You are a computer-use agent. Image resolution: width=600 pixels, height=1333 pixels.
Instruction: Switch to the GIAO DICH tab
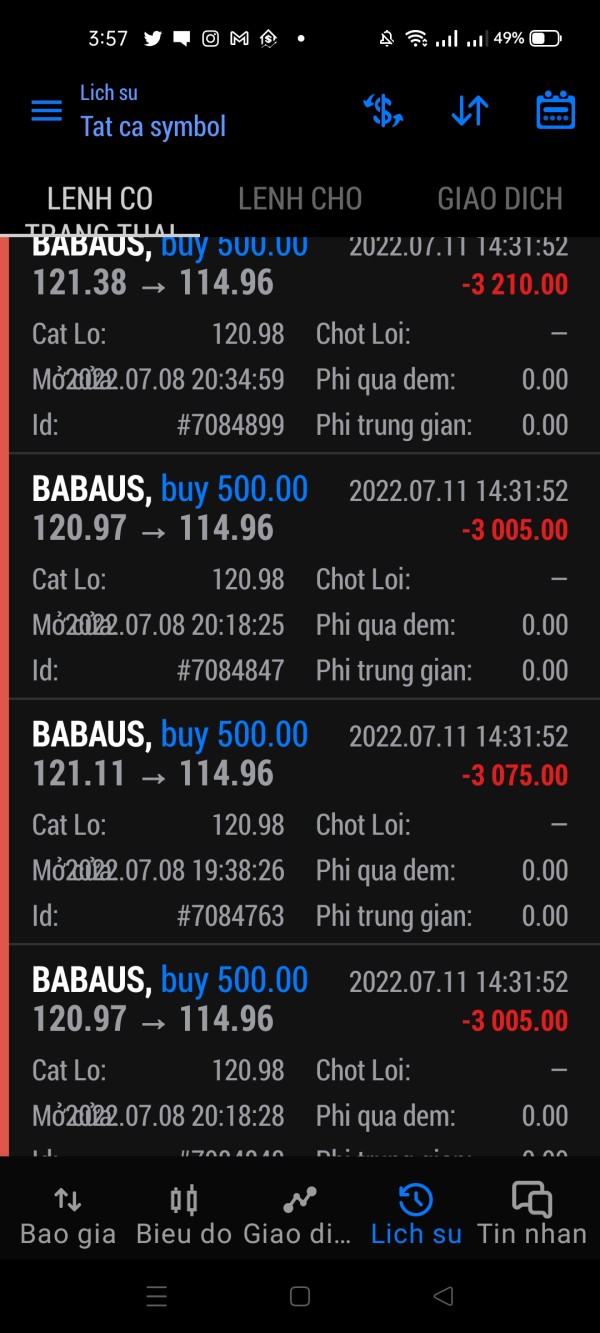pos(500,199)
